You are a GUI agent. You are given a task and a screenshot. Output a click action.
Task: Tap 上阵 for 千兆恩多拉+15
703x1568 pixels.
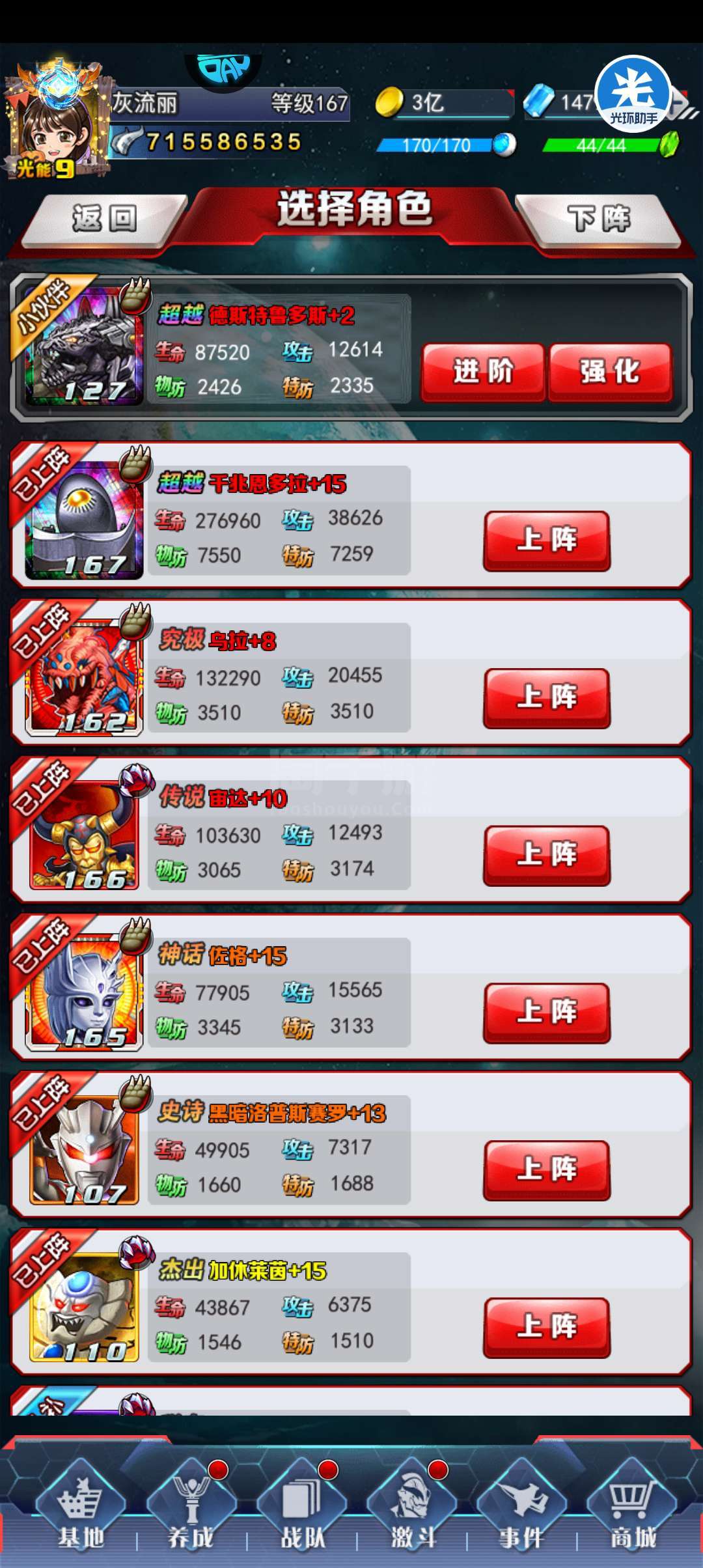(x=547, y=541)
